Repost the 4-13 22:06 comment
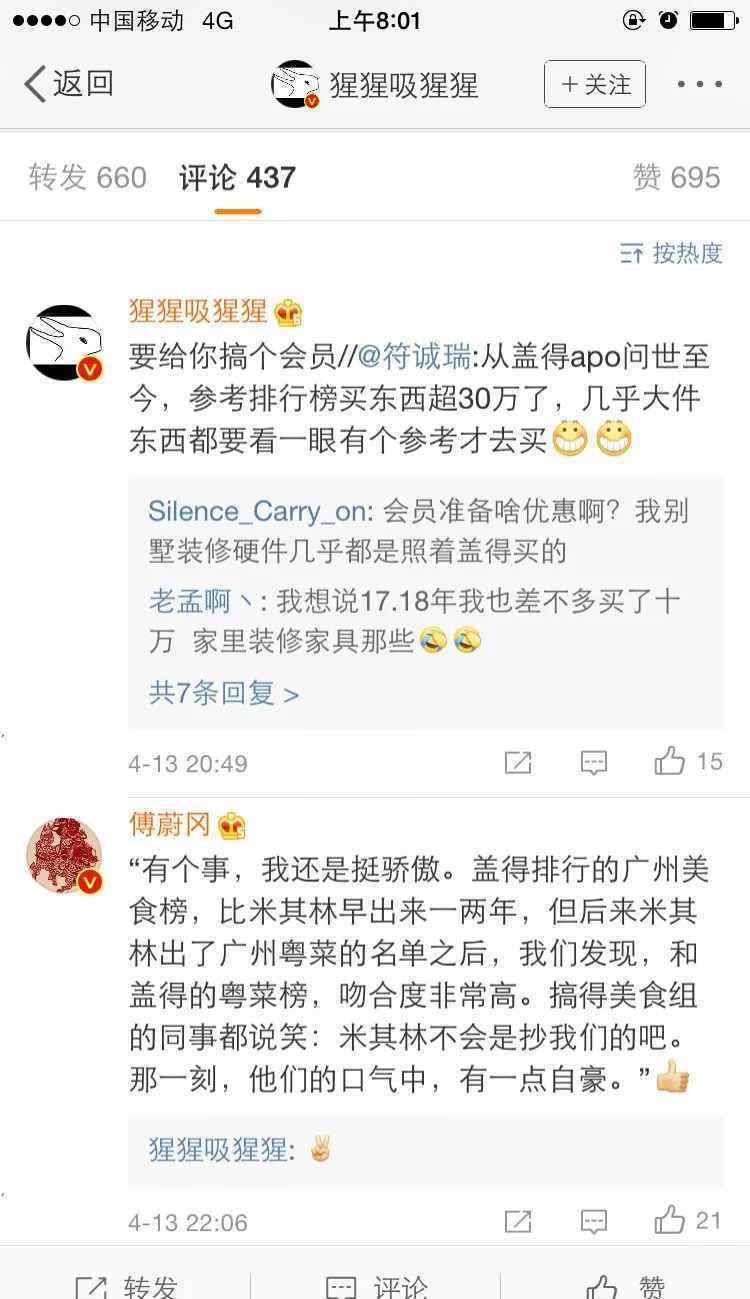The height and width of the screenshot is (1299, 750). click(x=518, y=1221)
